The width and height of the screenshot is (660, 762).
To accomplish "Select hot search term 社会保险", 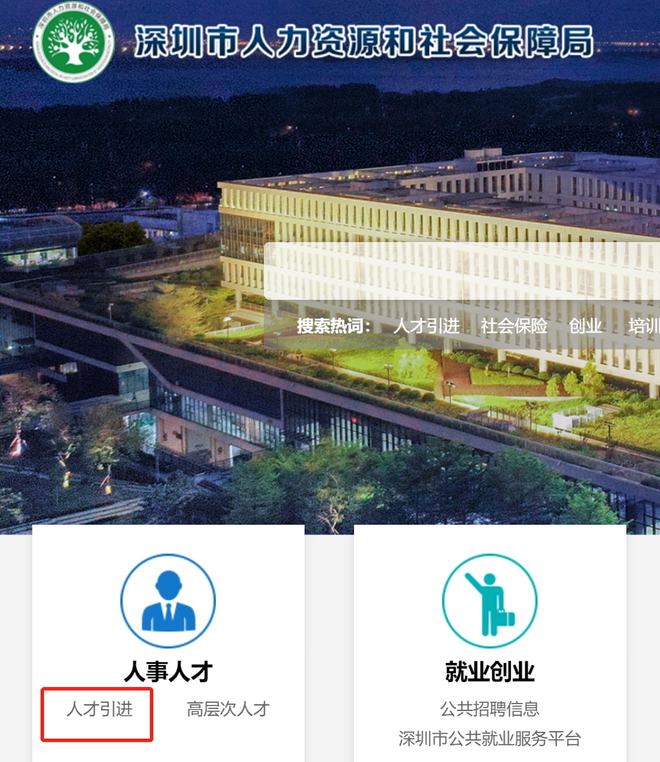I will (x=514, y=326).
